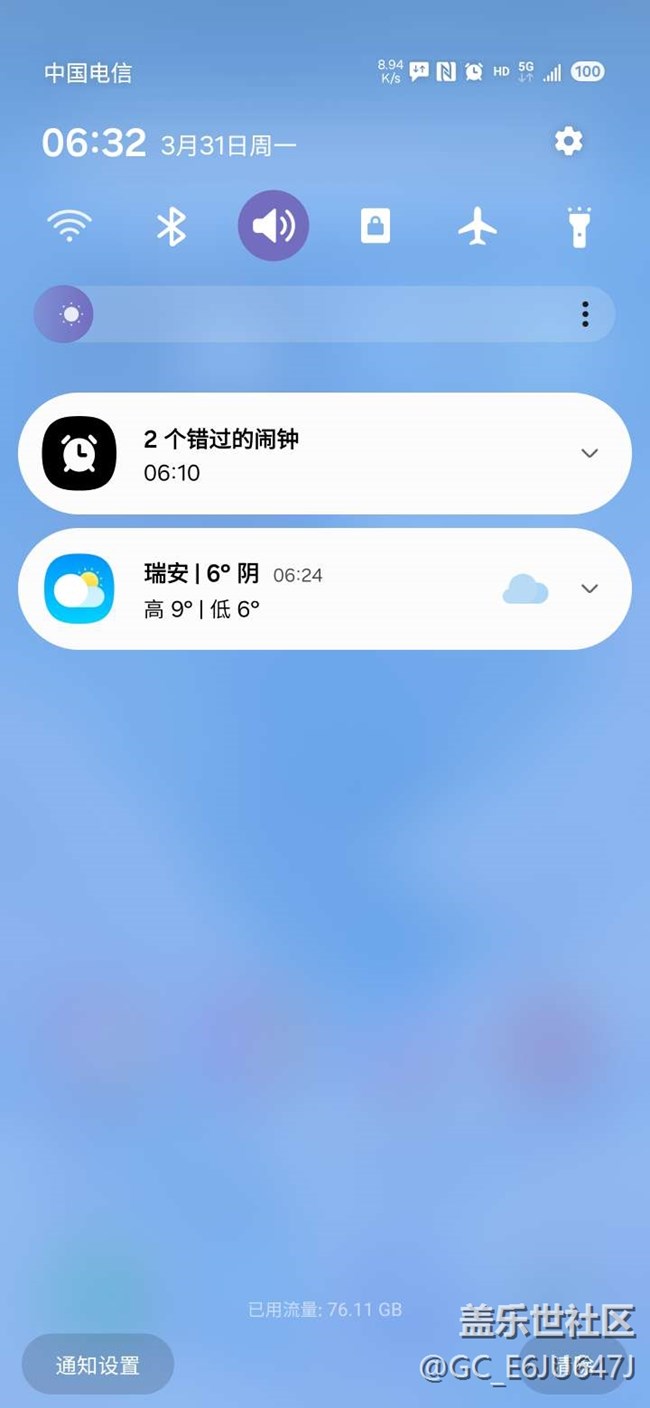
Task: Open the brightness options menu
Action: 585,314
